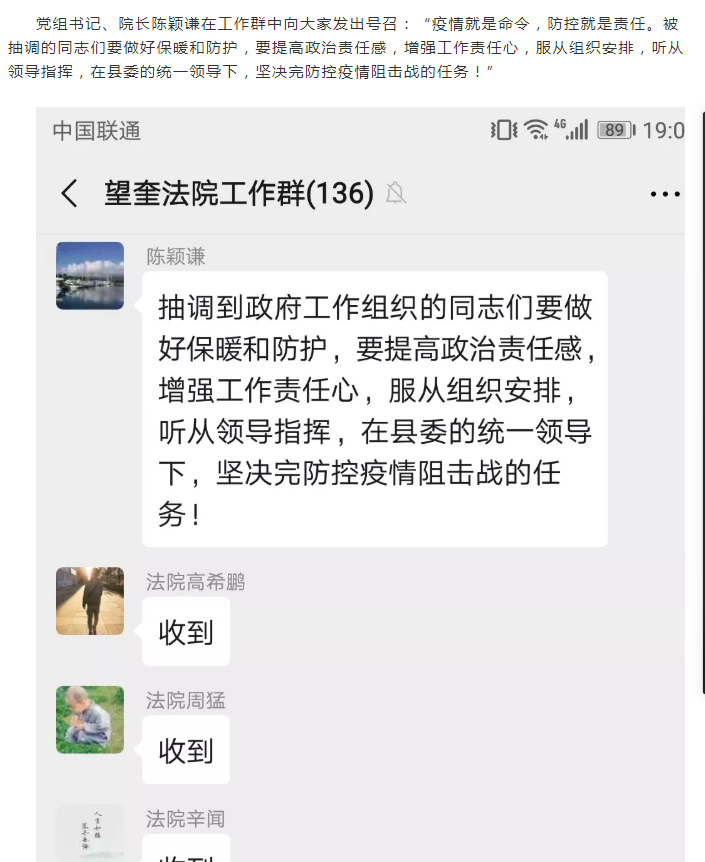
Task: Open the embedded WeChat group chat screenshot
Action: 360,480
